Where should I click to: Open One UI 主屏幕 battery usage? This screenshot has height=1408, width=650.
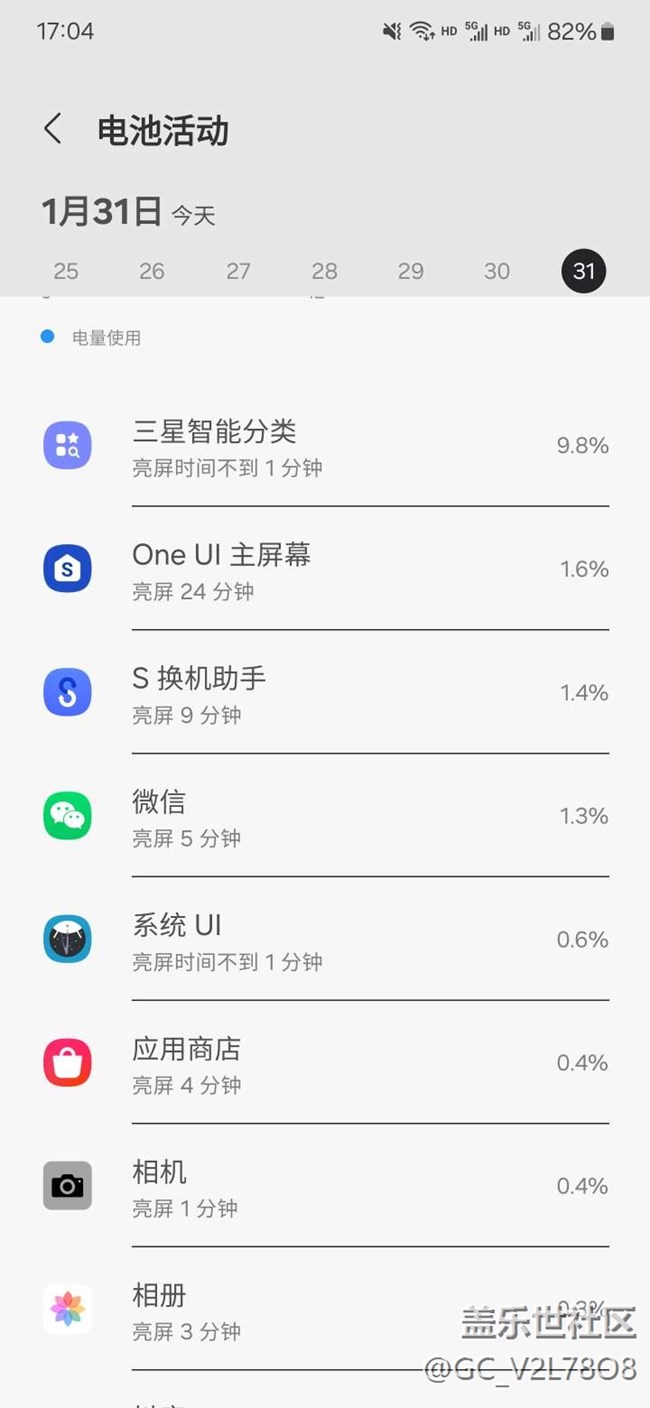[325, 569]
